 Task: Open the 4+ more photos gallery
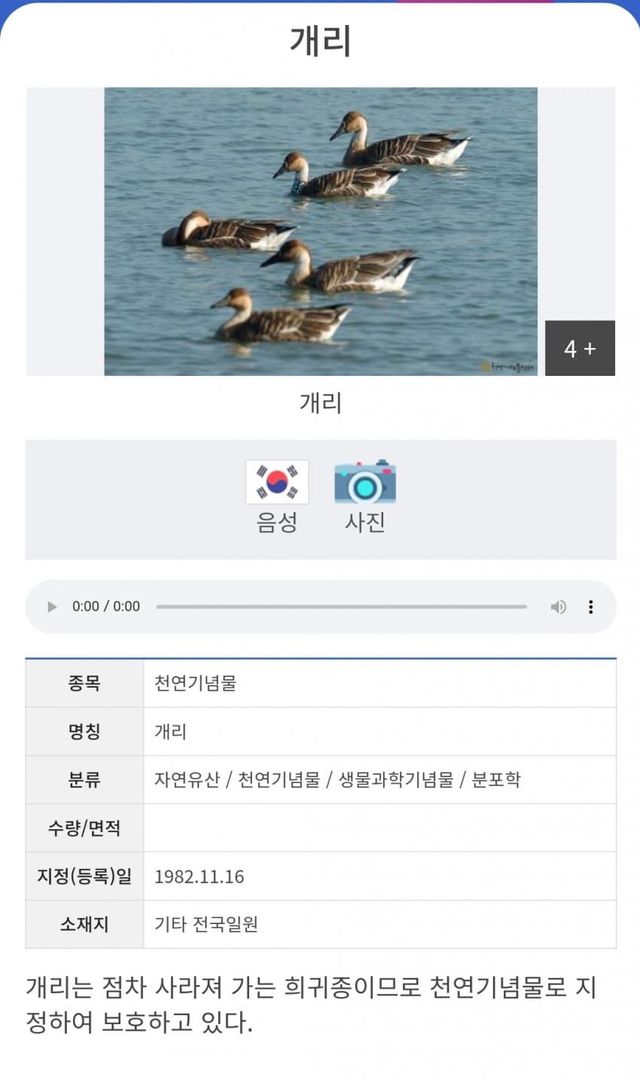579,348
